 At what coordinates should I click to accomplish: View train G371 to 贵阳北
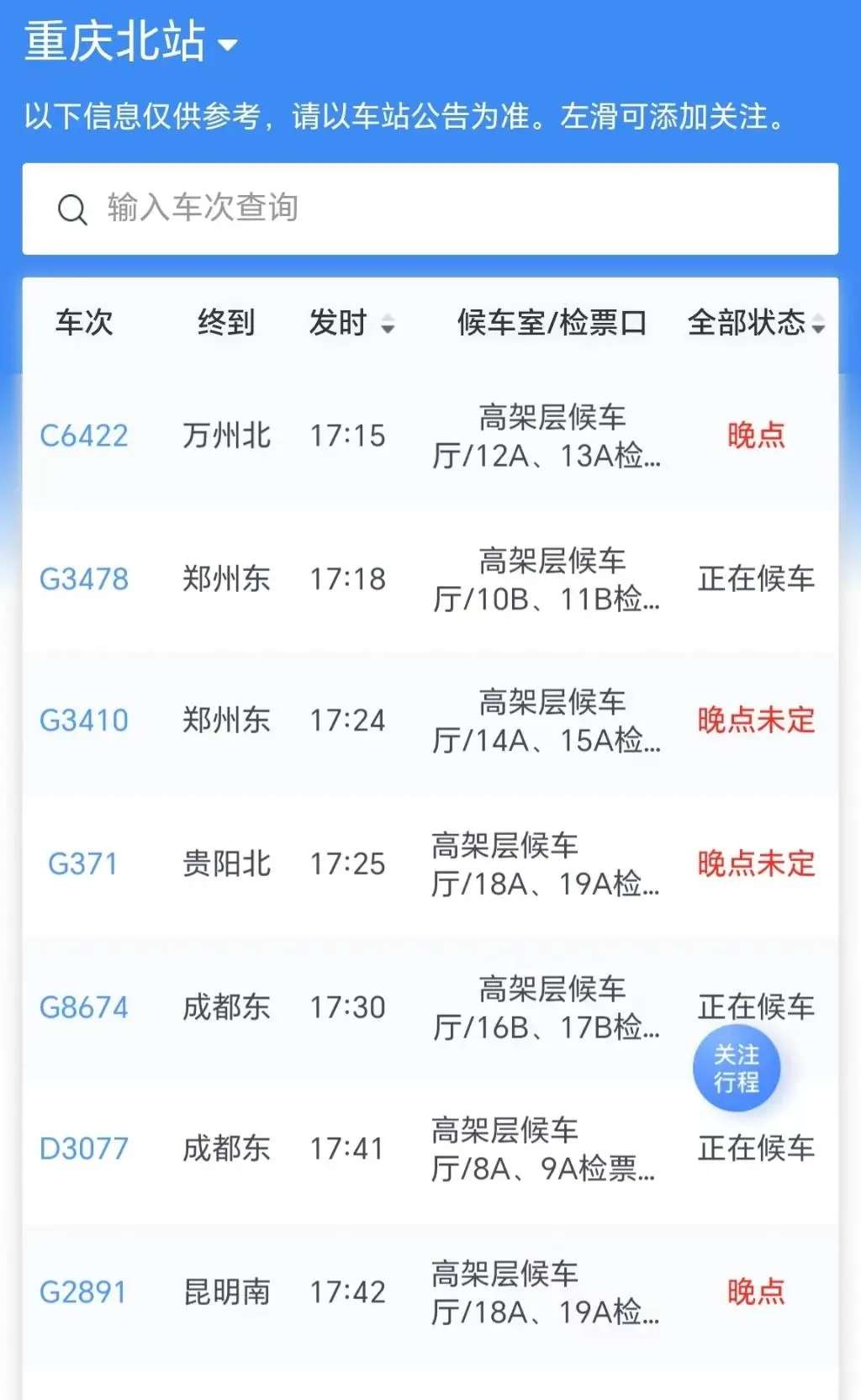click(82, 864)
